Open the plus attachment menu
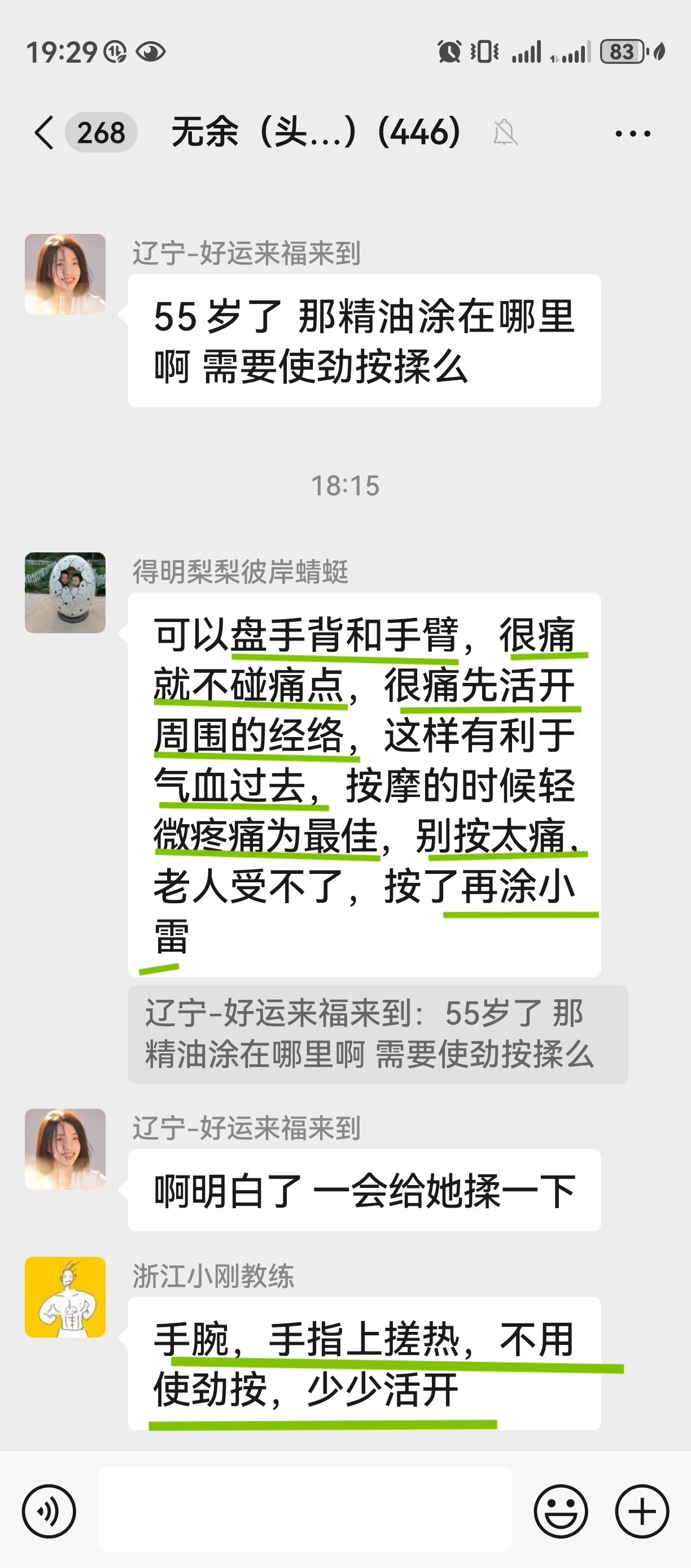The image size is (691, 1568). coord(642,1511)
